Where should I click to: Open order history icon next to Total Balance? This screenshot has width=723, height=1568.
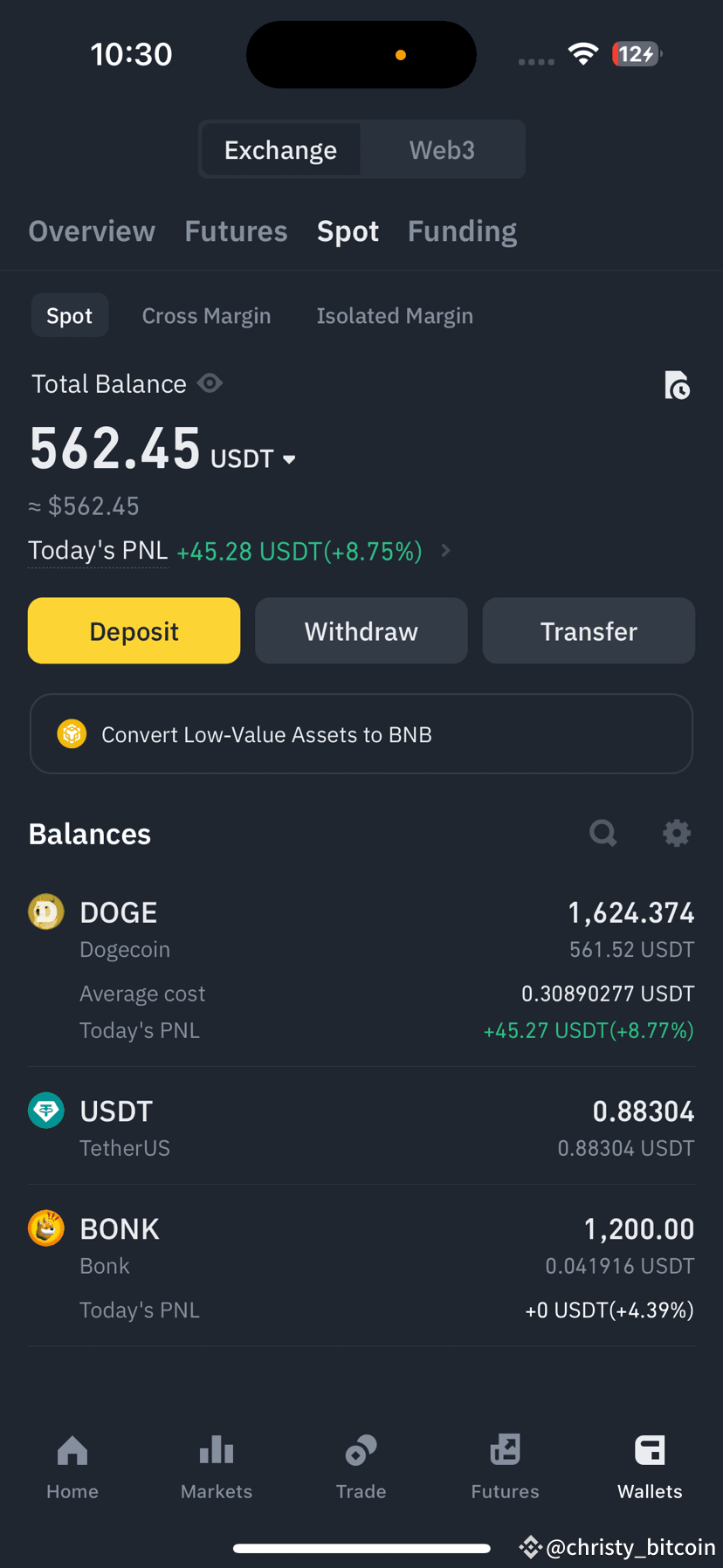[x=678, y=385]
